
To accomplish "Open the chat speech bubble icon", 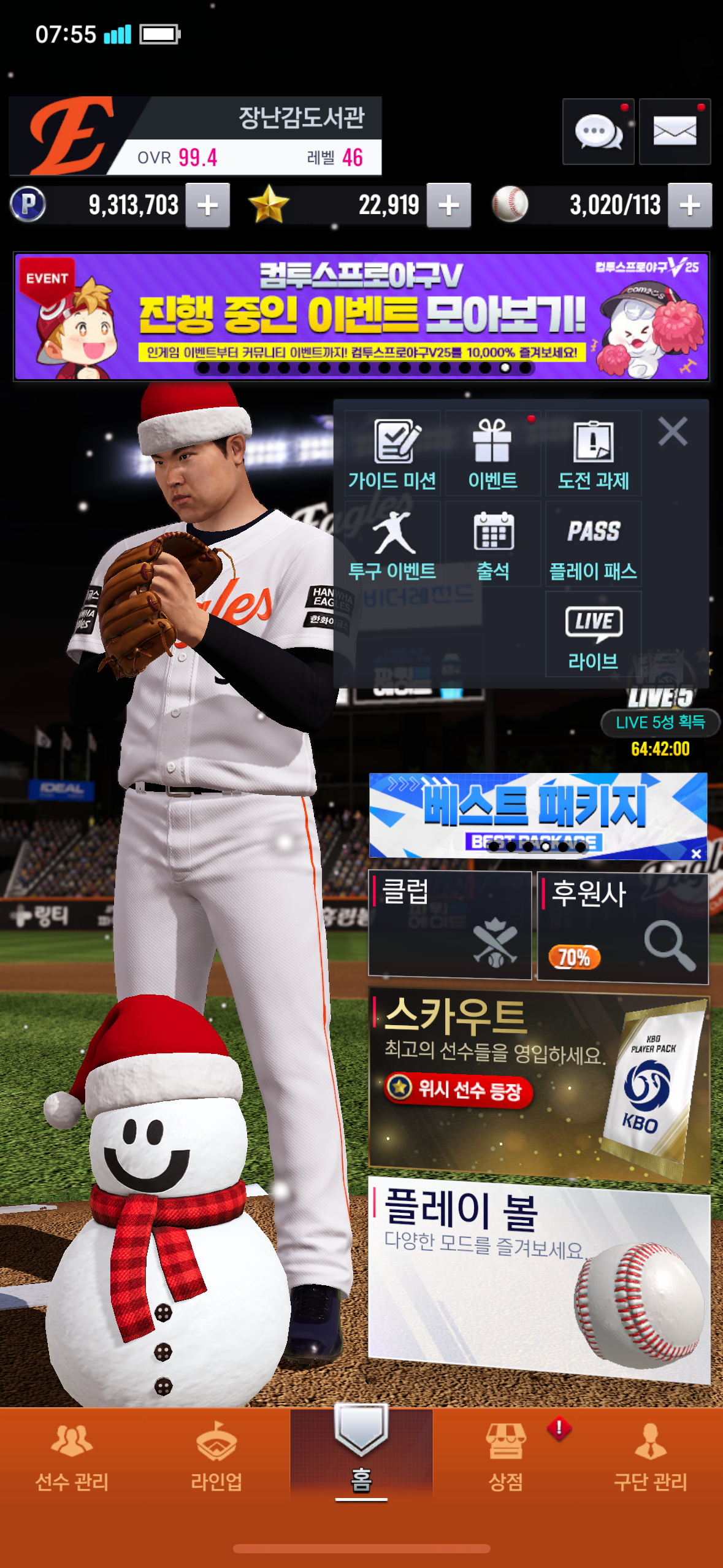I will tap(598, 131).
